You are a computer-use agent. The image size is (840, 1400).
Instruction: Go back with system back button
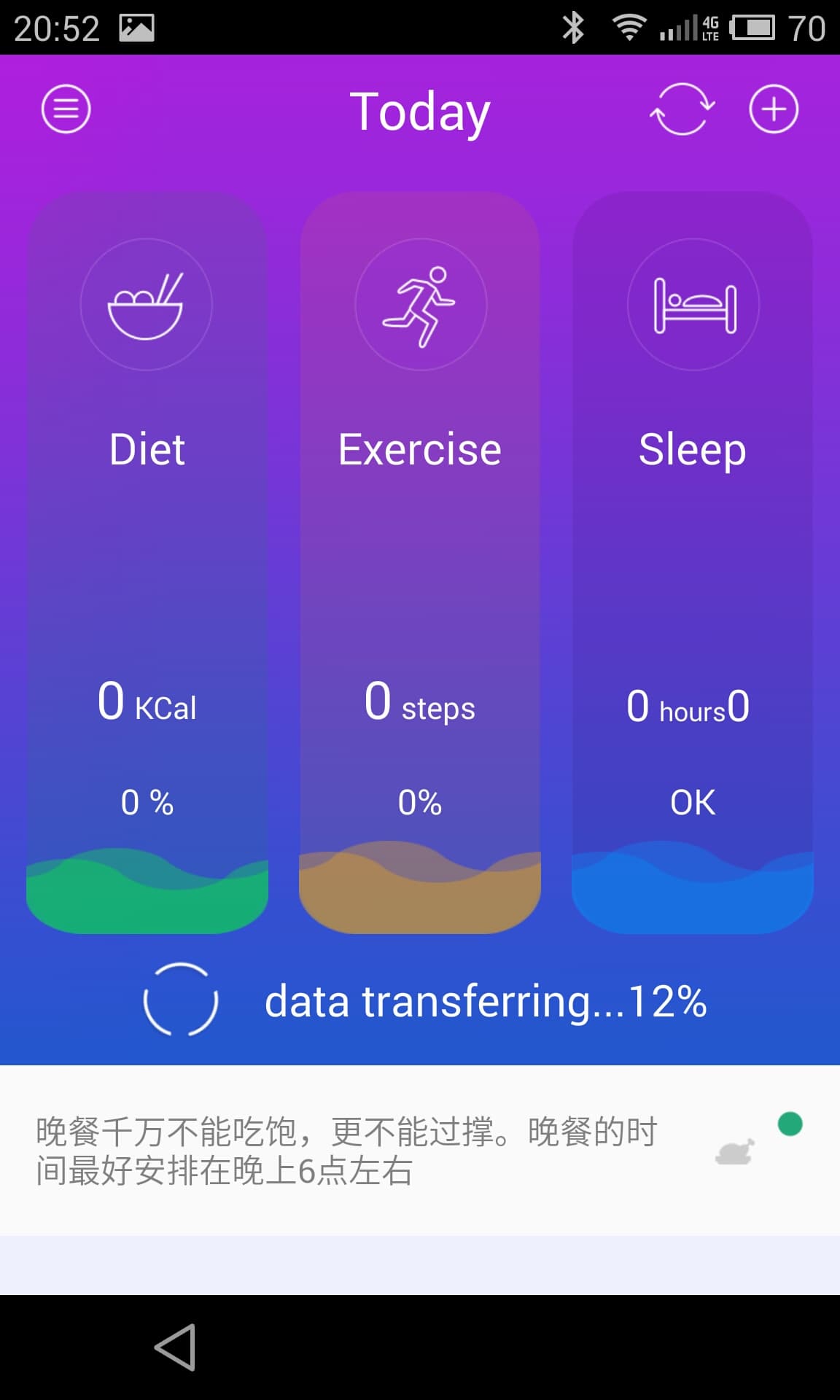pyautogui.click(x=175, y=1347)
